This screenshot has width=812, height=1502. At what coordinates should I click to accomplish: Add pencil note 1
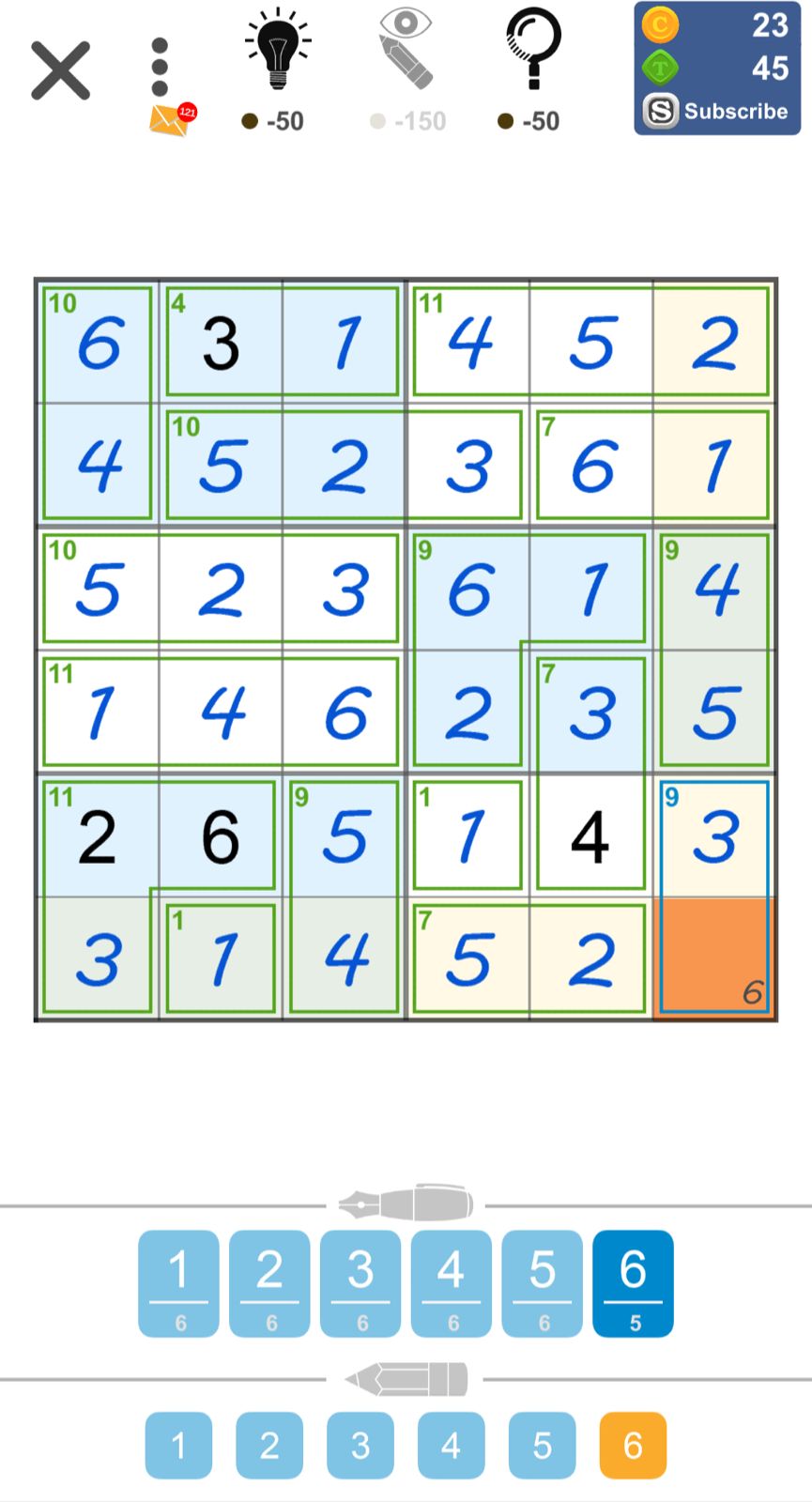click(x=178, y=1445)
